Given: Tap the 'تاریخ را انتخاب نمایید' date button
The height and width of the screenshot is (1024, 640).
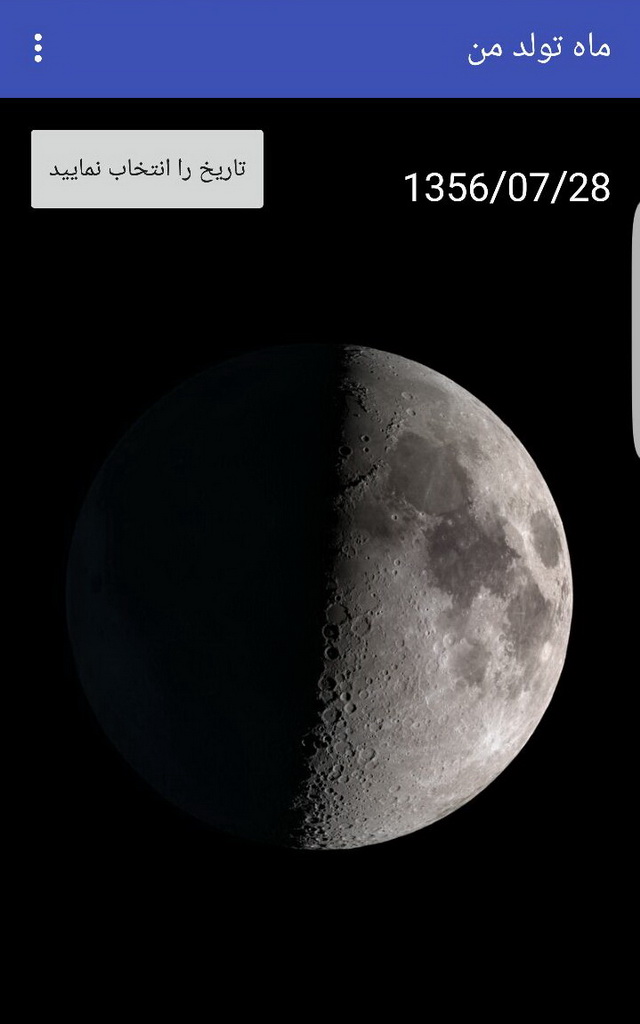Looking at the screenshot, I should [x=147, y=169].
